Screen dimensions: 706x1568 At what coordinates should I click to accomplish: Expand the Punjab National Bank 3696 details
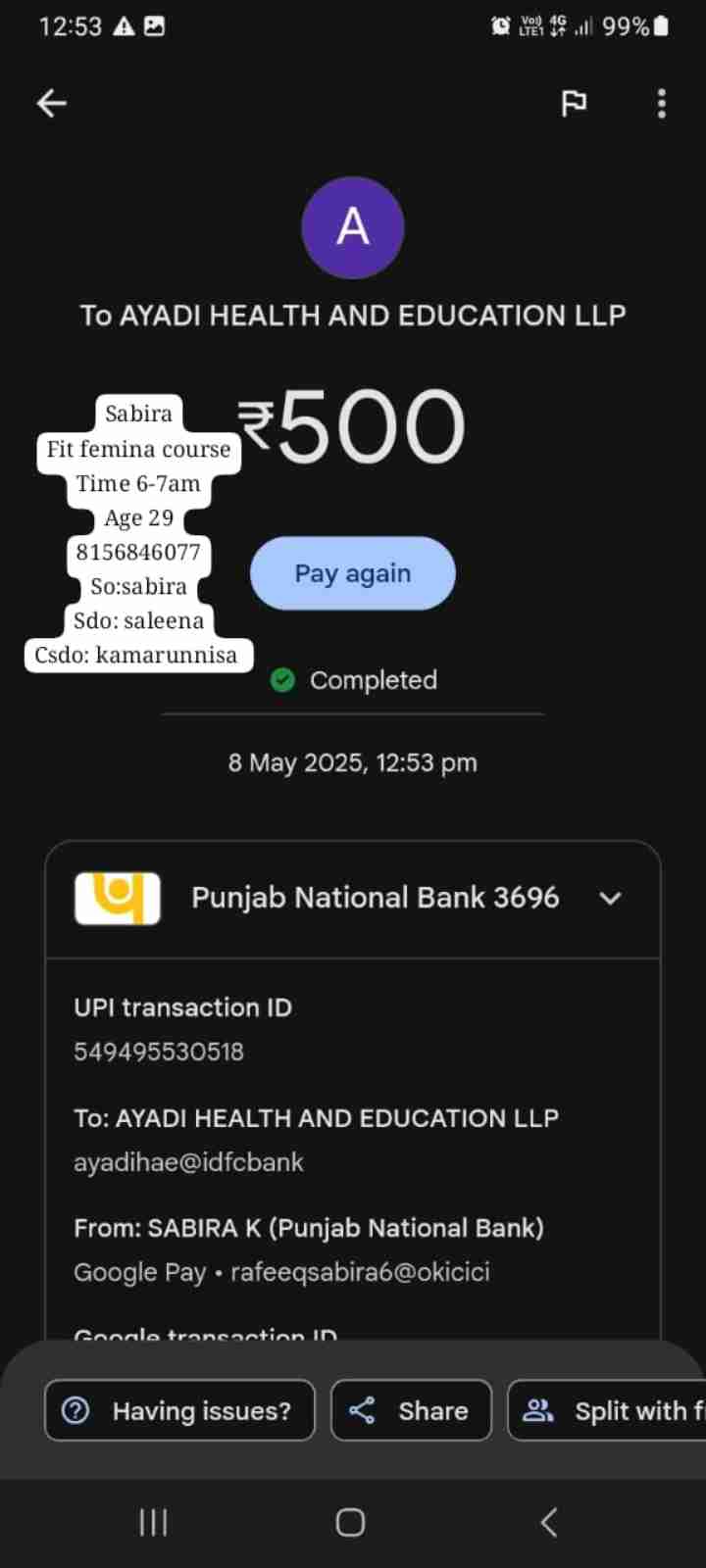610,899
